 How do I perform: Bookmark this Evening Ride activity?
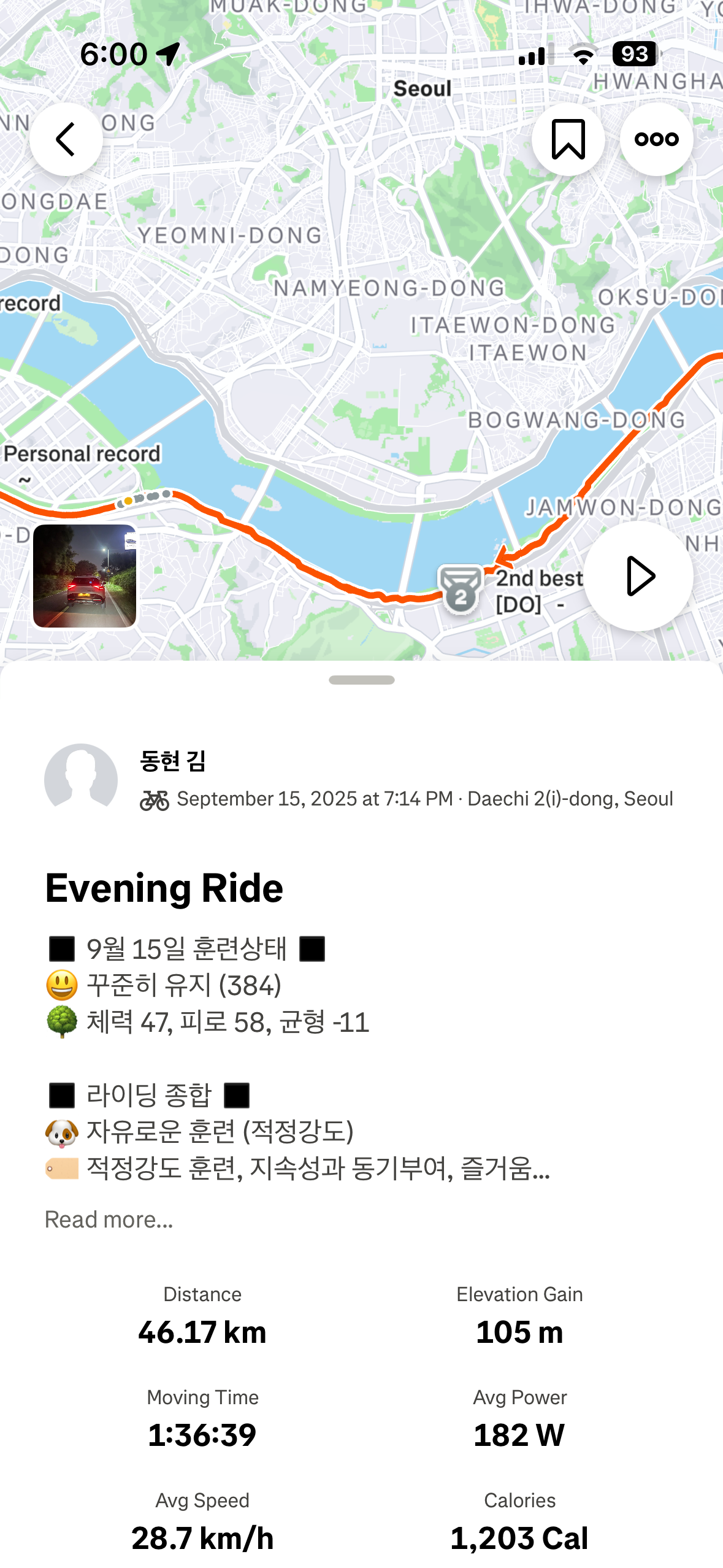(x=568, y=139)
